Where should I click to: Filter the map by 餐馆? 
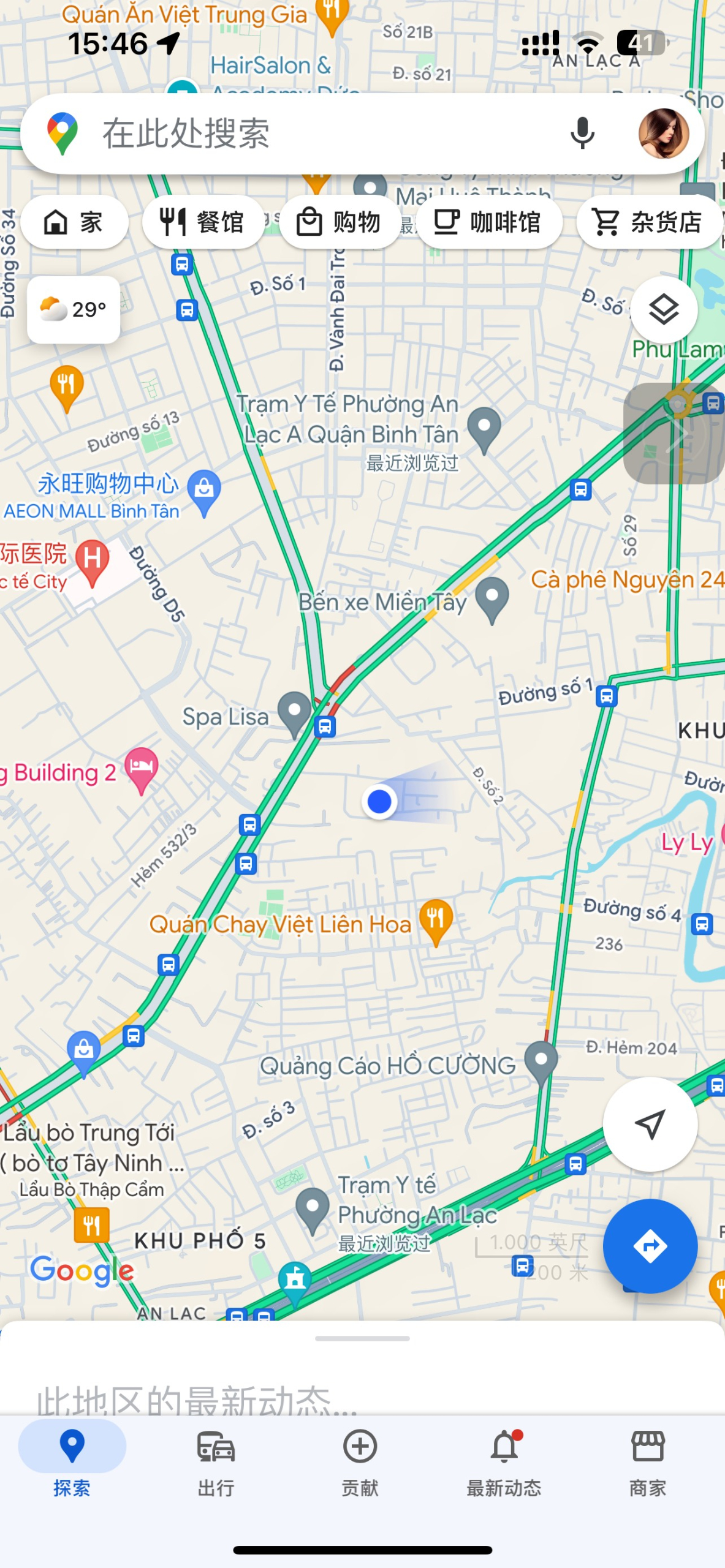tap(203, 222)
